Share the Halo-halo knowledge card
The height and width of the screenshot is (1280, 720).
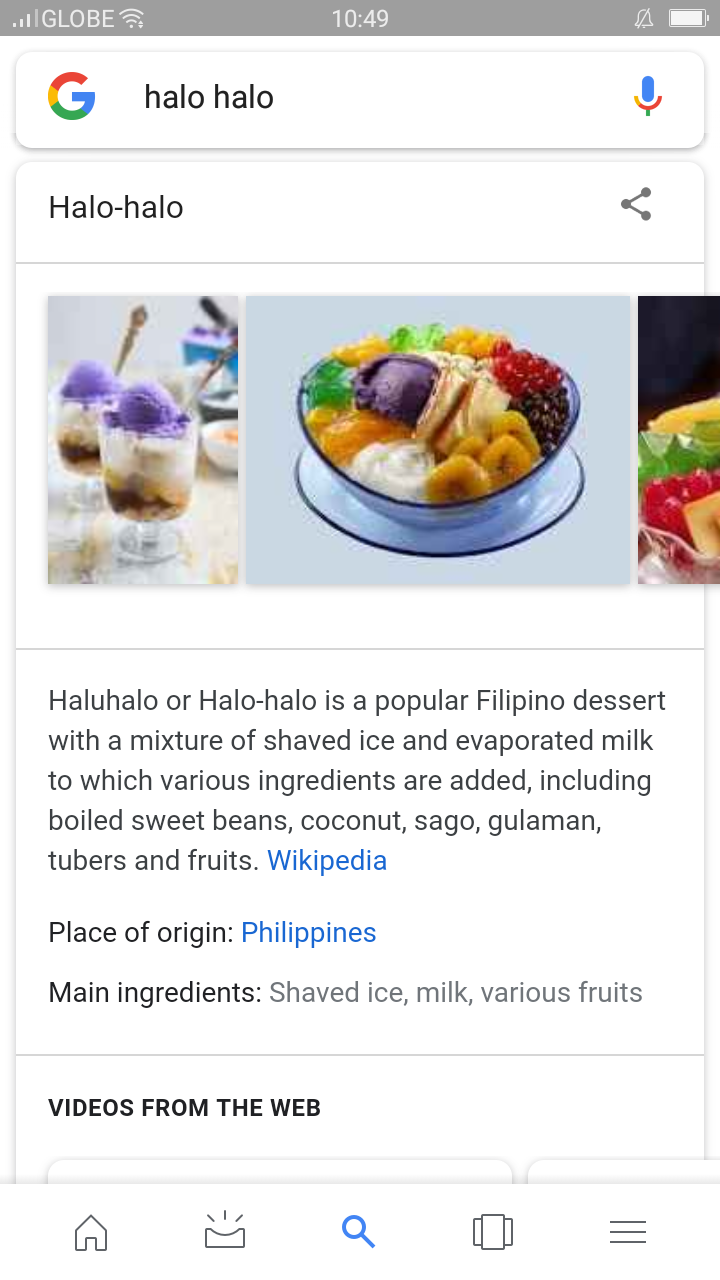pos(636,204)
